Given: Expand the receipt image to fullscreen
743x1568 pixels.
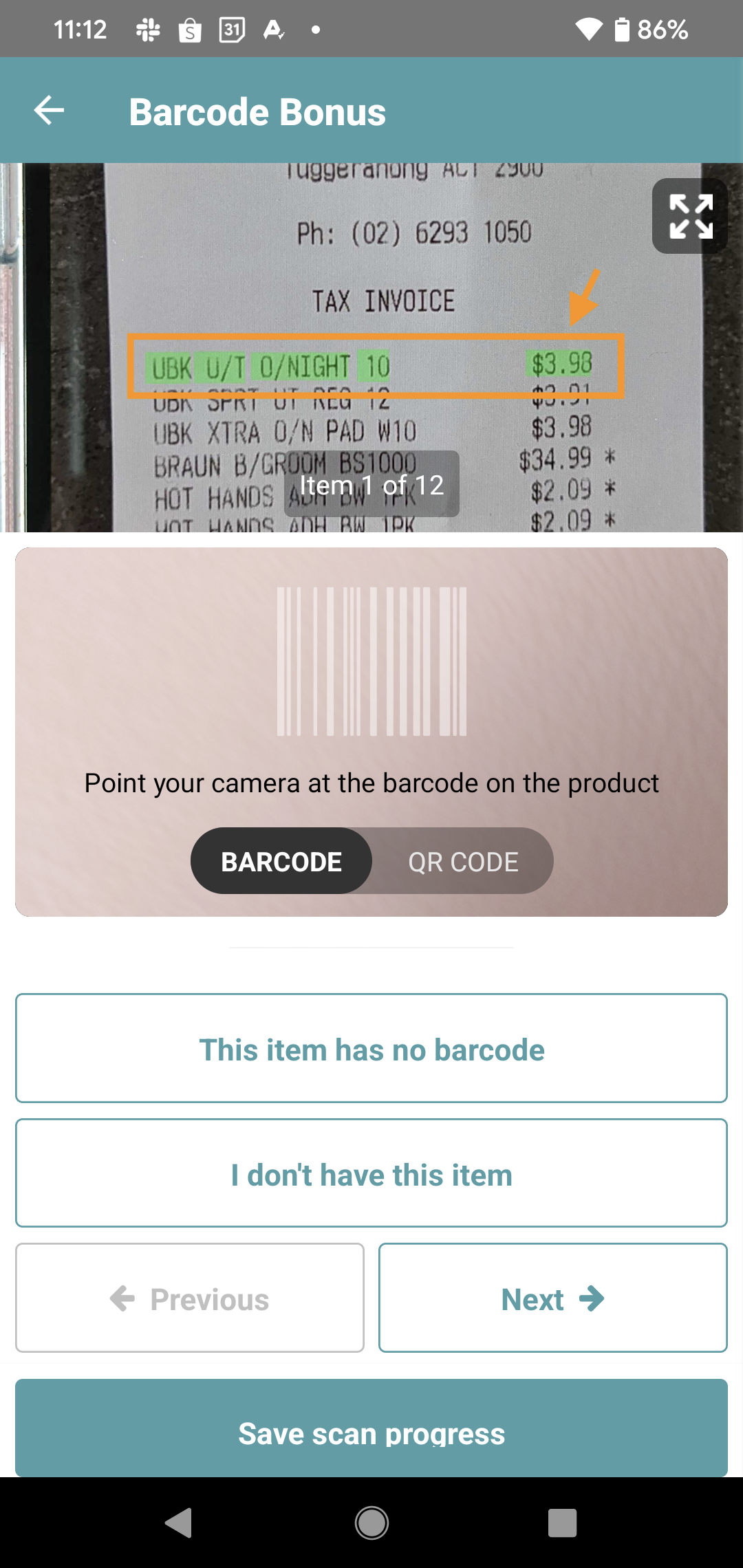Looking at the screenshot, I should (x=689, y=214).
